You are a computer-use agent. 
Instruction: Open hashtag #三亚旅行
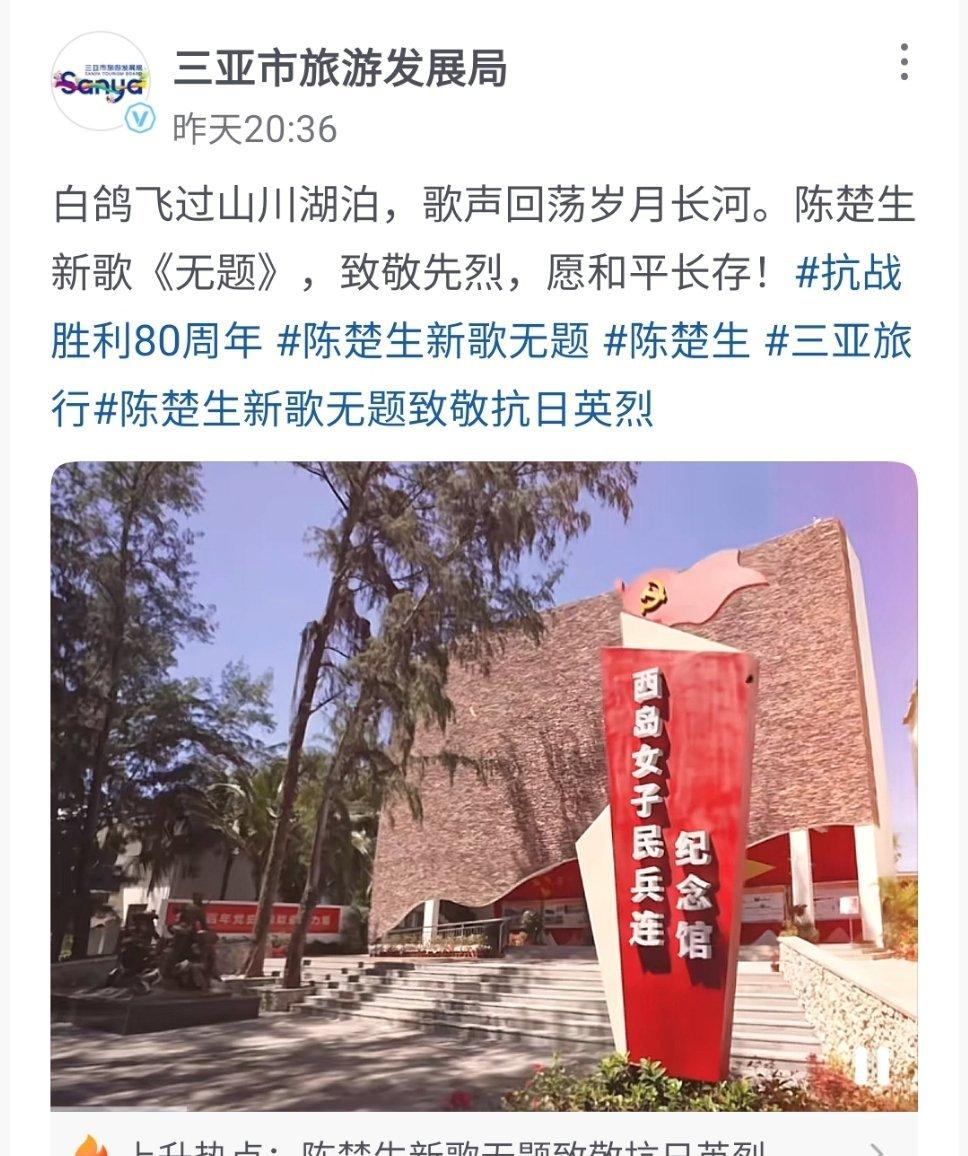(x=838, y=341)
